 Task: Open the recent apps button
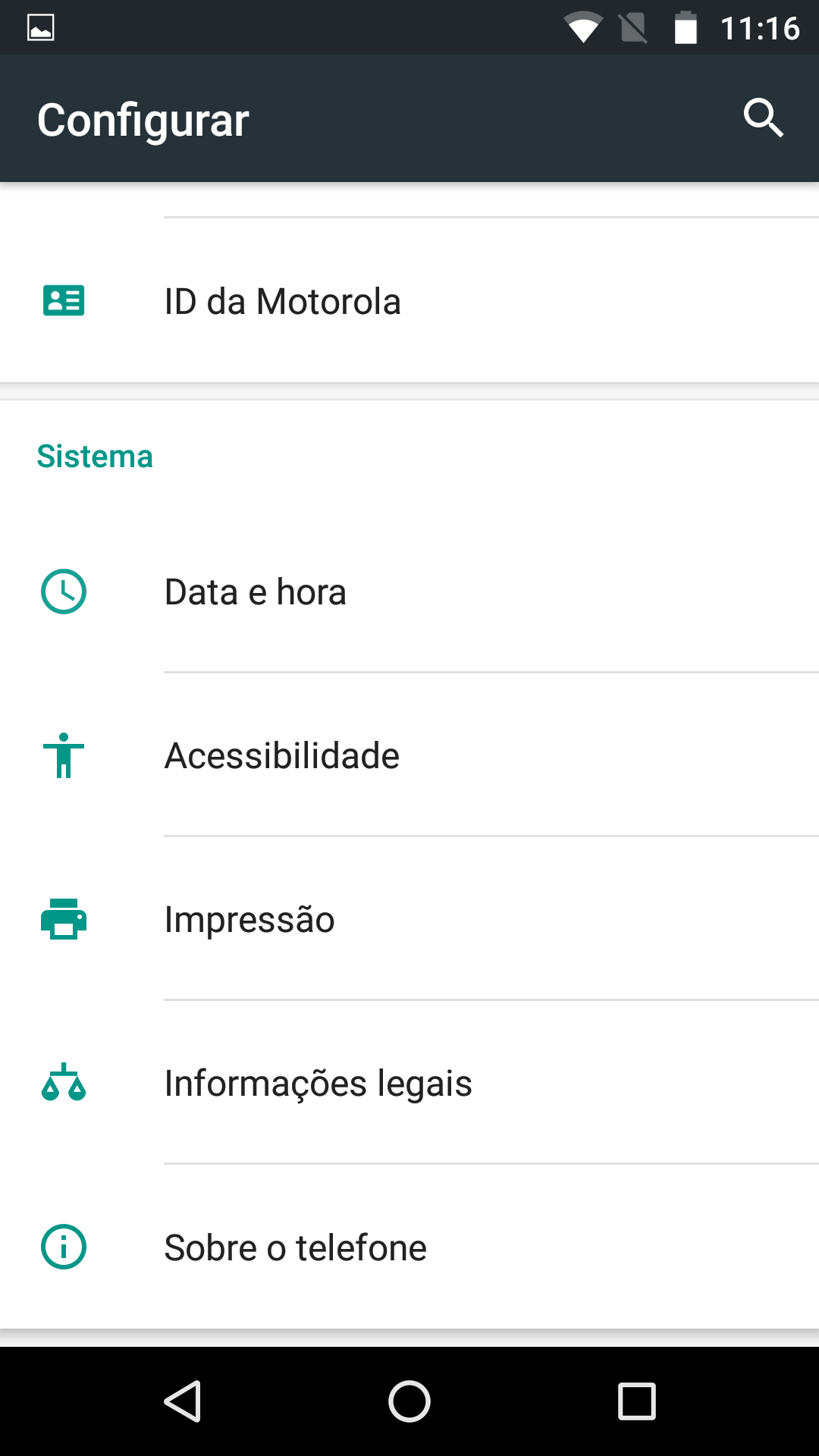637,1401
